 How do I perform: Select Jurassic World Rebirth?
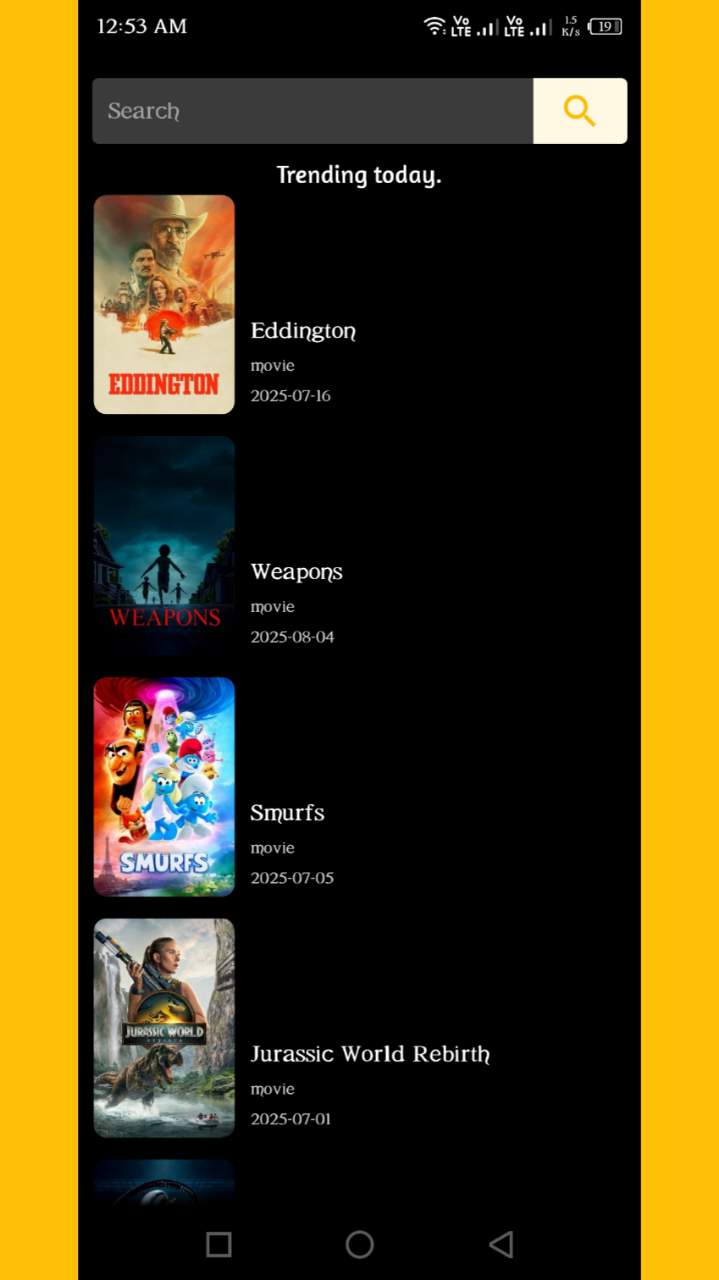click(x=369, y=1054)
